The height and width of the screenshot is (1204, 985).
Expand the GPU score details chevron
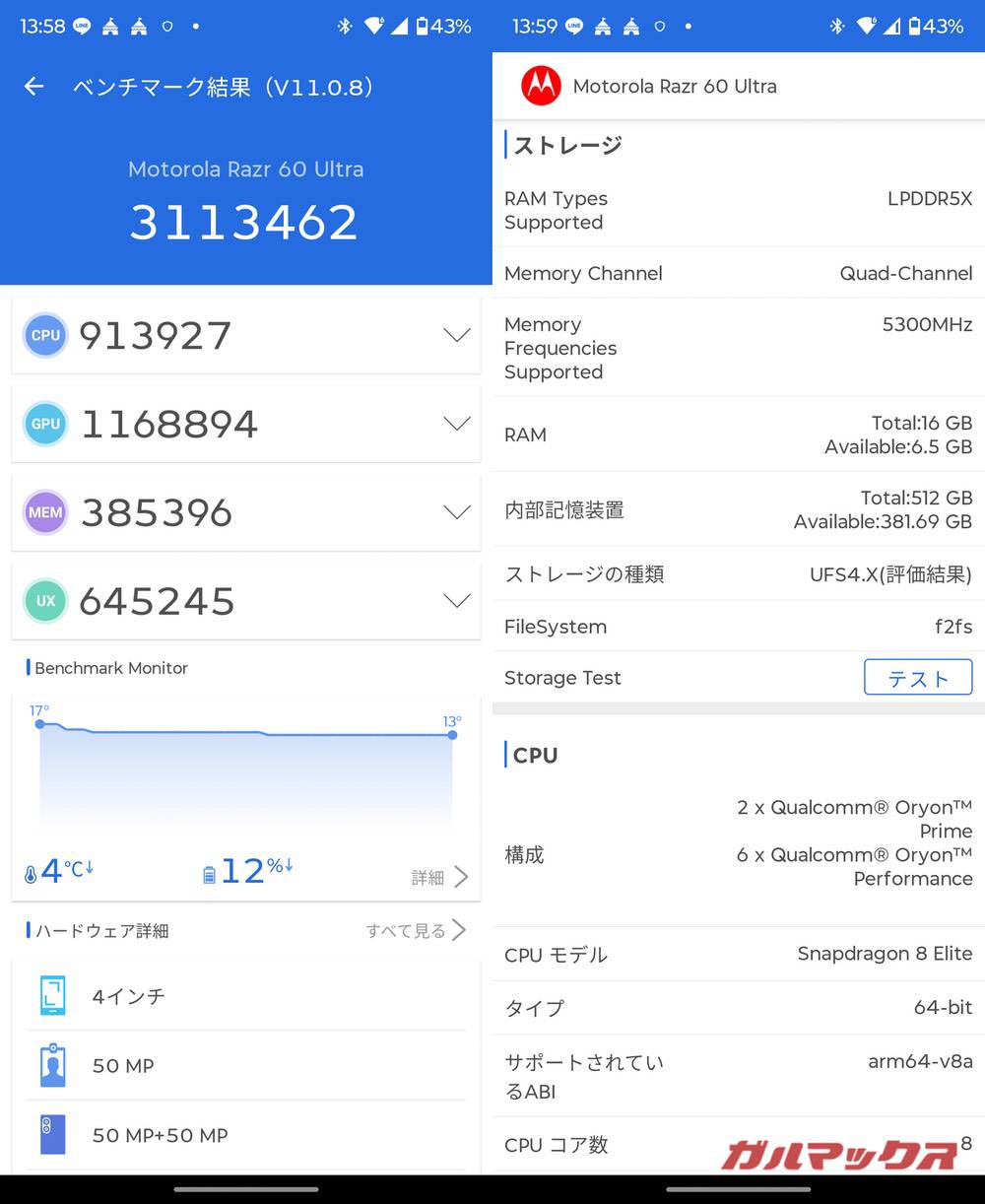click(456, 424)
